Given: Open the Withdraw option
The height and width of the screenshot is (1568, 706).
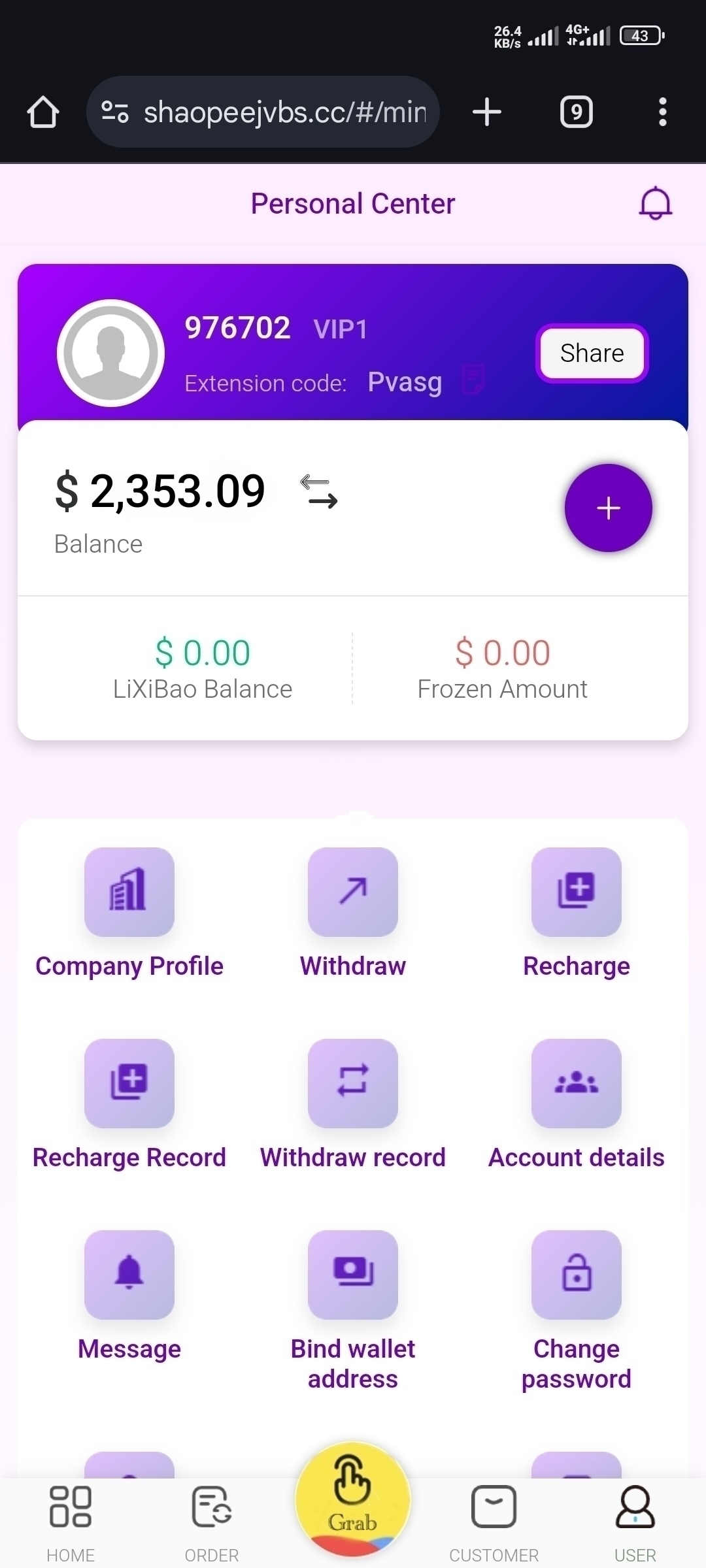Looking at the screenshot, I should 353,892.
